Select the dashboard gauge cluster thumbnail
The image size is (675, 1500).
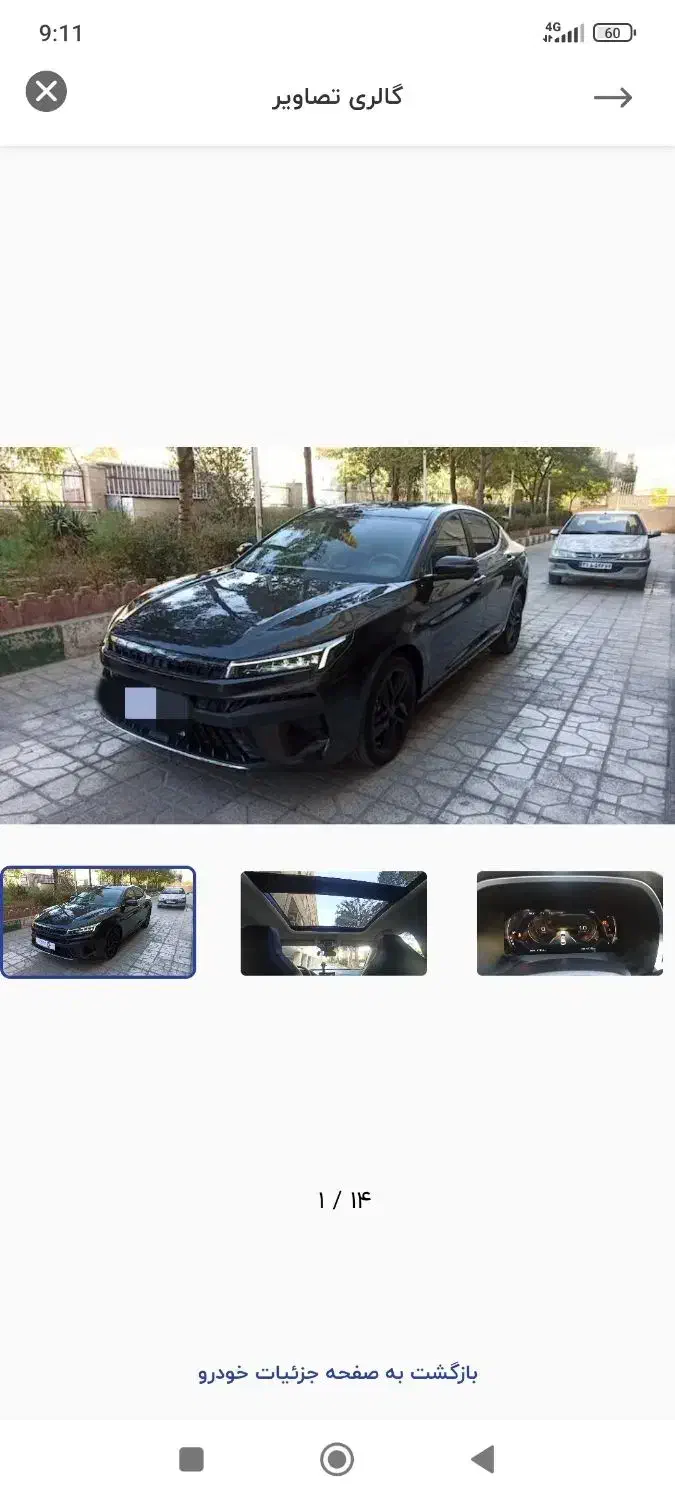coord(569,923)
